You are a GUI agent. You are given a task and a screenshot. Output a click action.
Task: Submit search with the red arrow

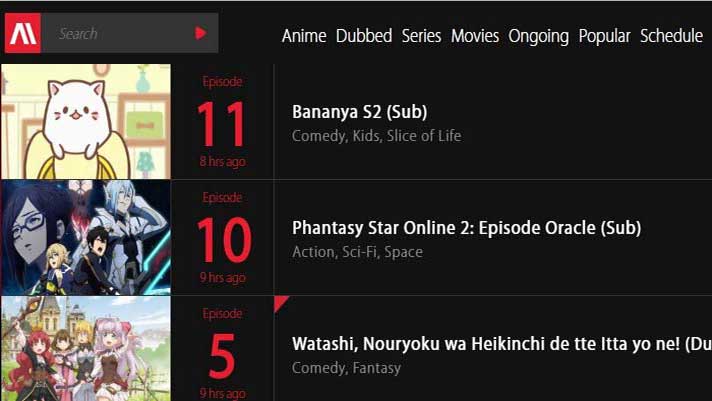201,34
